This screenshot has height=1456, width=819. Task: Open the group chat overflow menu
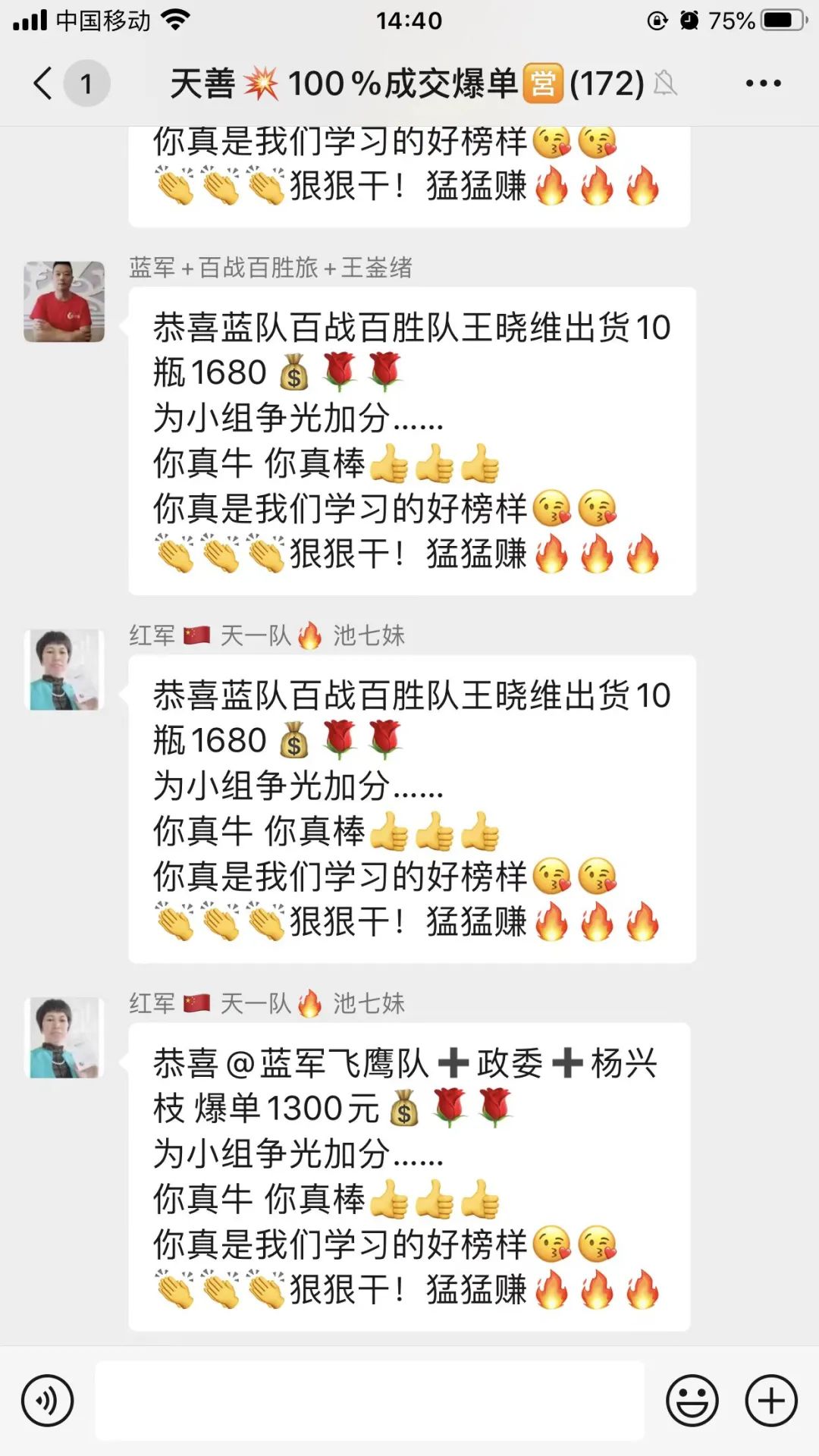pos(763,83)
